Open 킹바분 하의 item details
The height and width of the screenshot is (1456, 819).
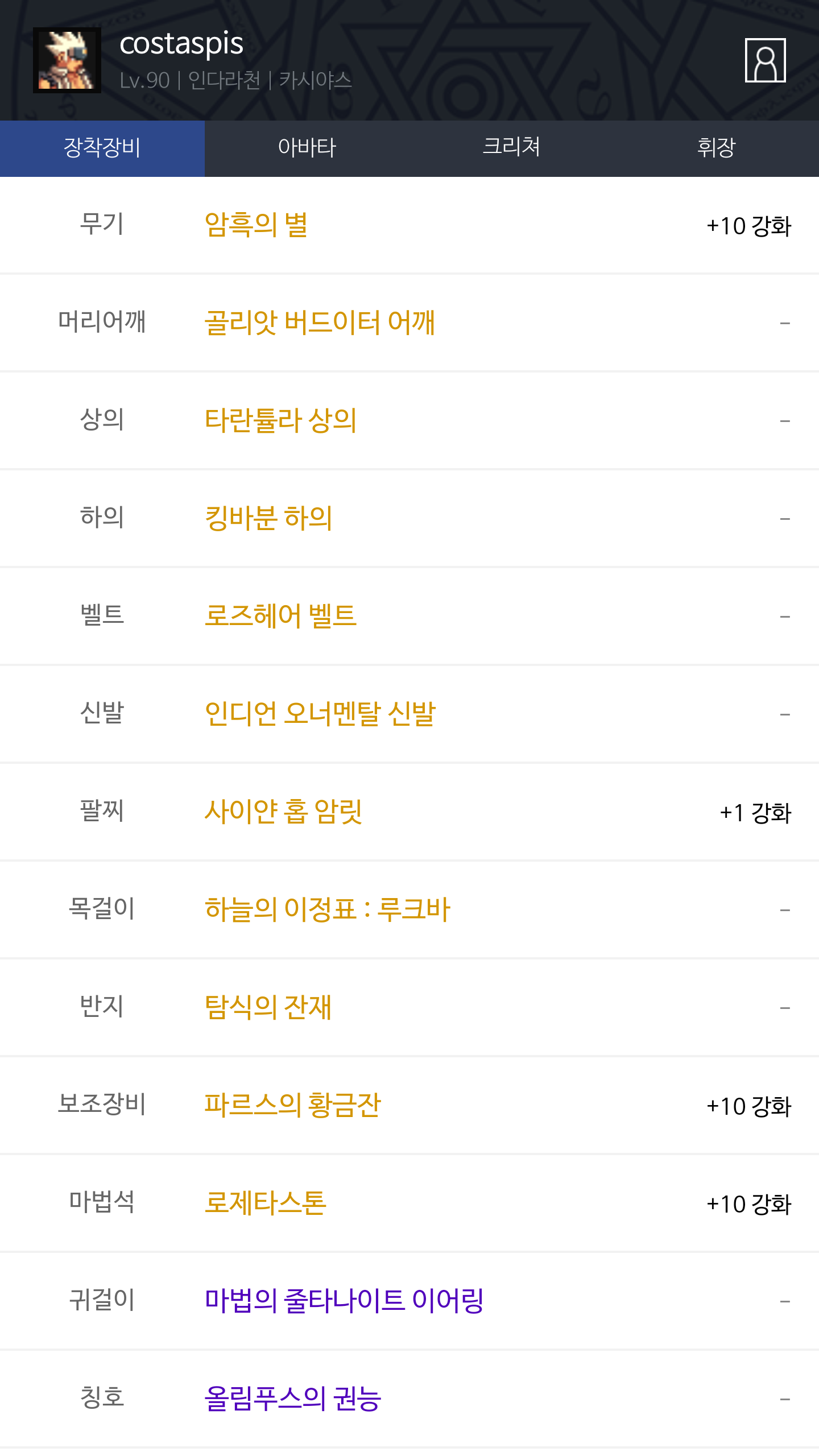point(268,518)
